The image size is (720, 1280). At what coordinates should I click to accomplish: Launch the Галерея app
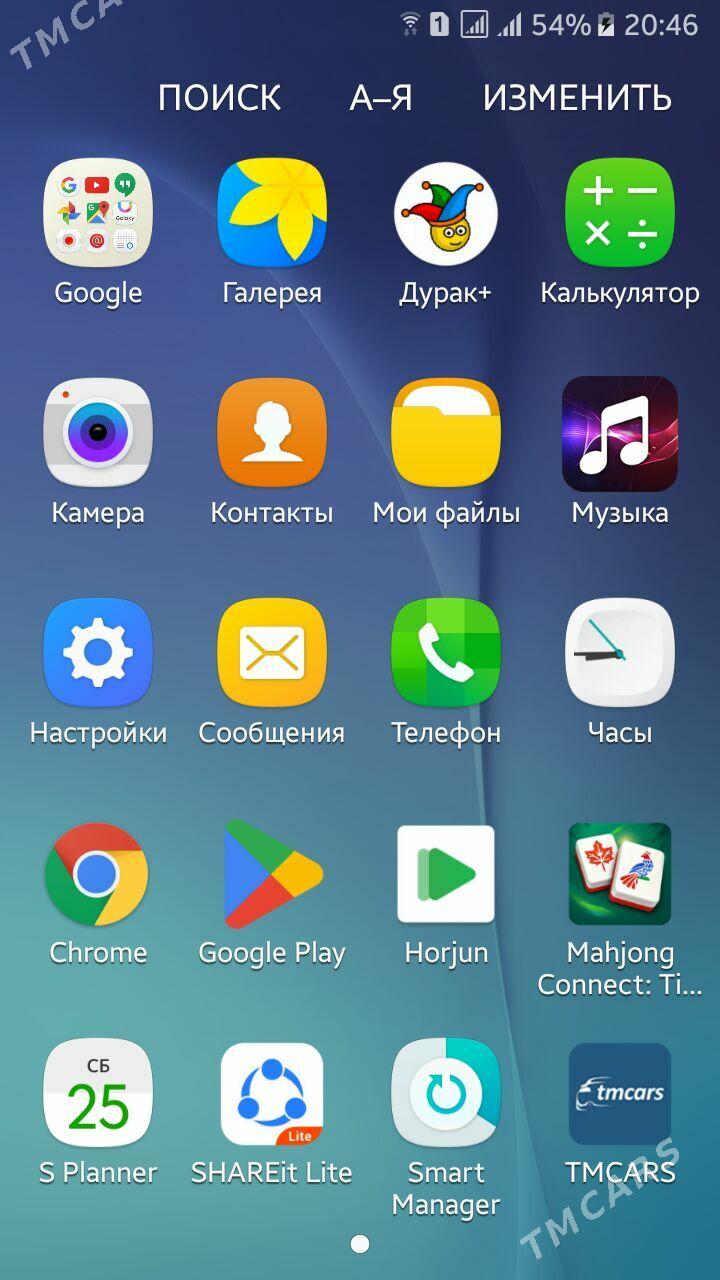pyautogui.click(x=272, y=214)
